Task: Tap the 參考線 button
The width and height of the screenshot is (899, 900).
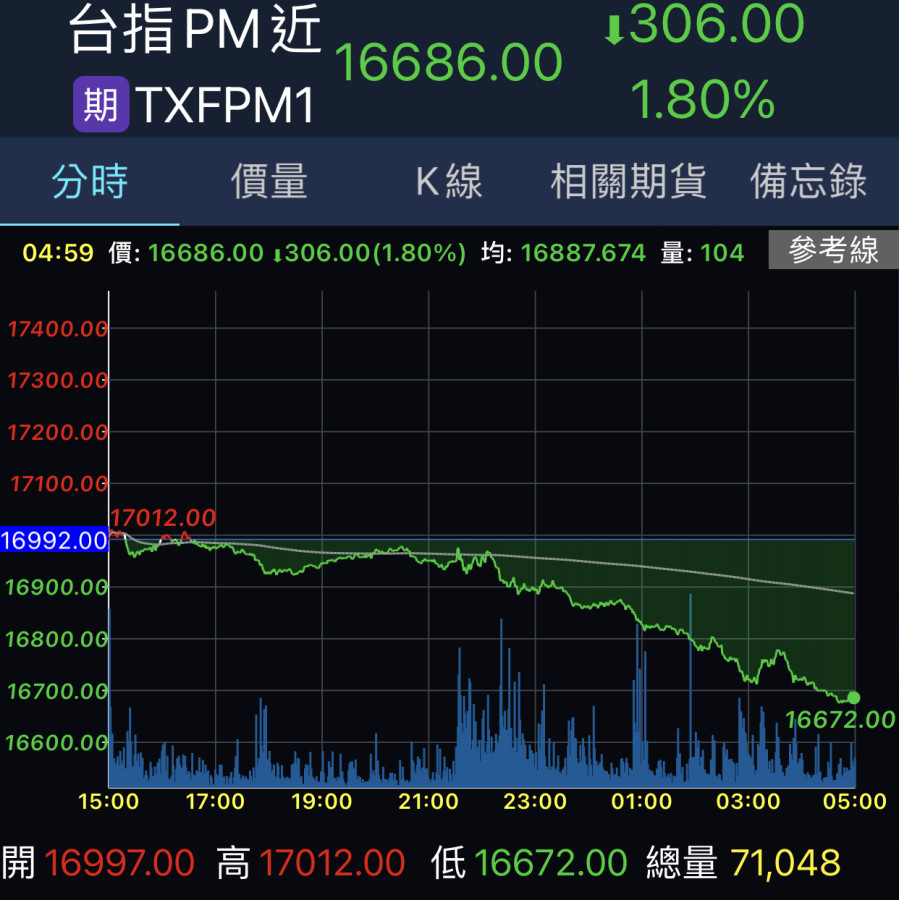Action: pos(832,251)
